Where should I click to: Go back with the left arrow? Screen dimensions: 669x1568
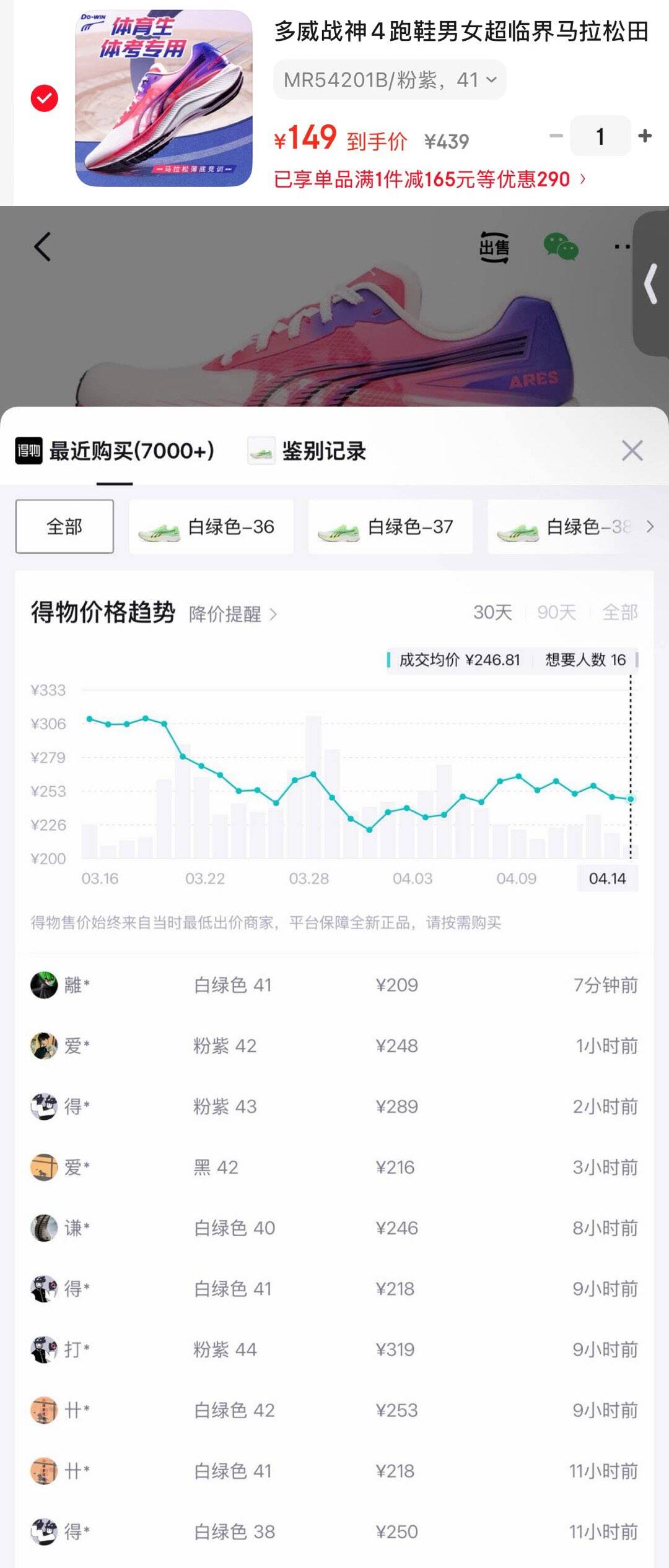(x=42, y=247)
